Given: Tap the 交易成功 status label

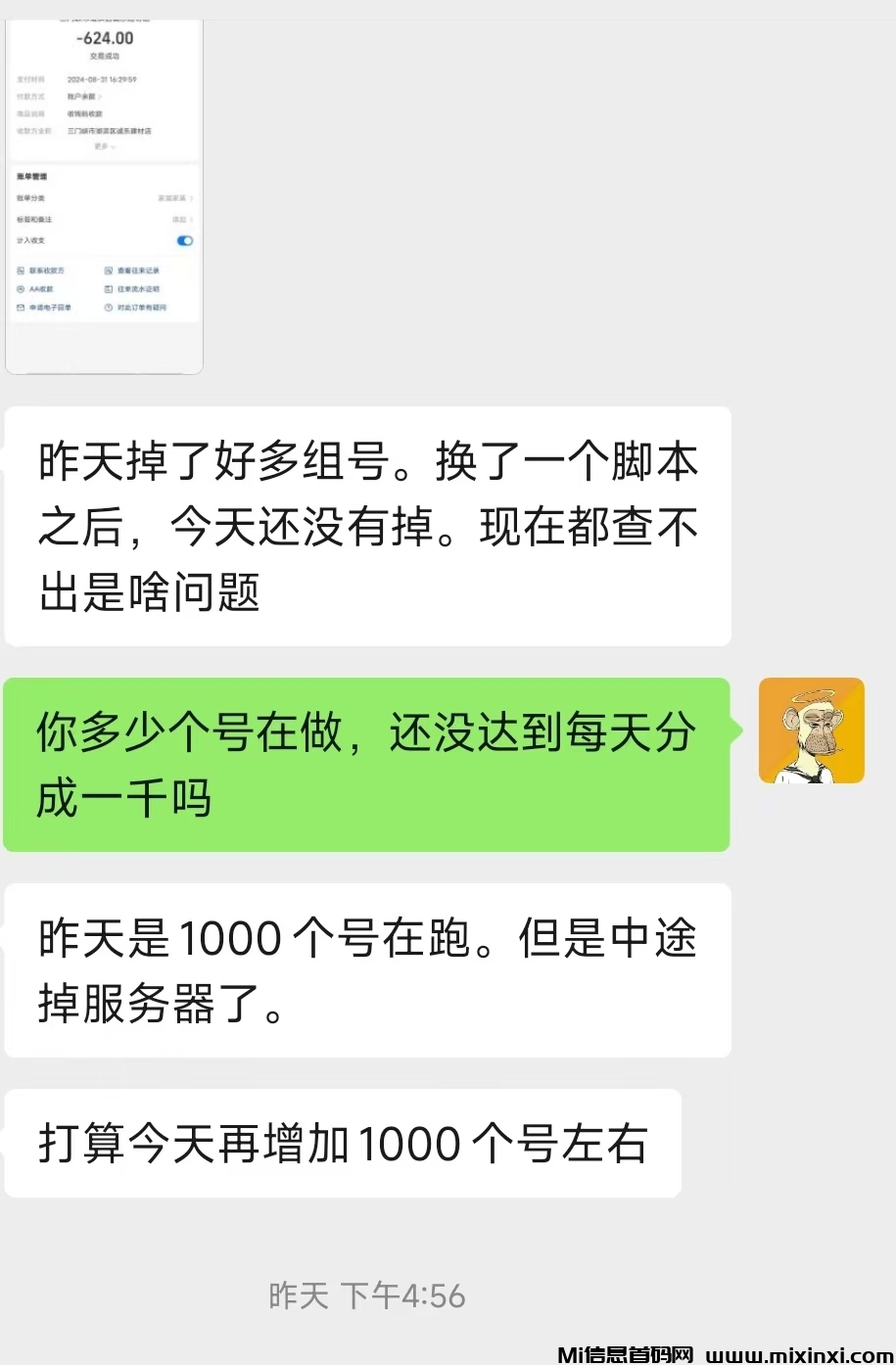Looking at the screenshot, I should 106,56.
